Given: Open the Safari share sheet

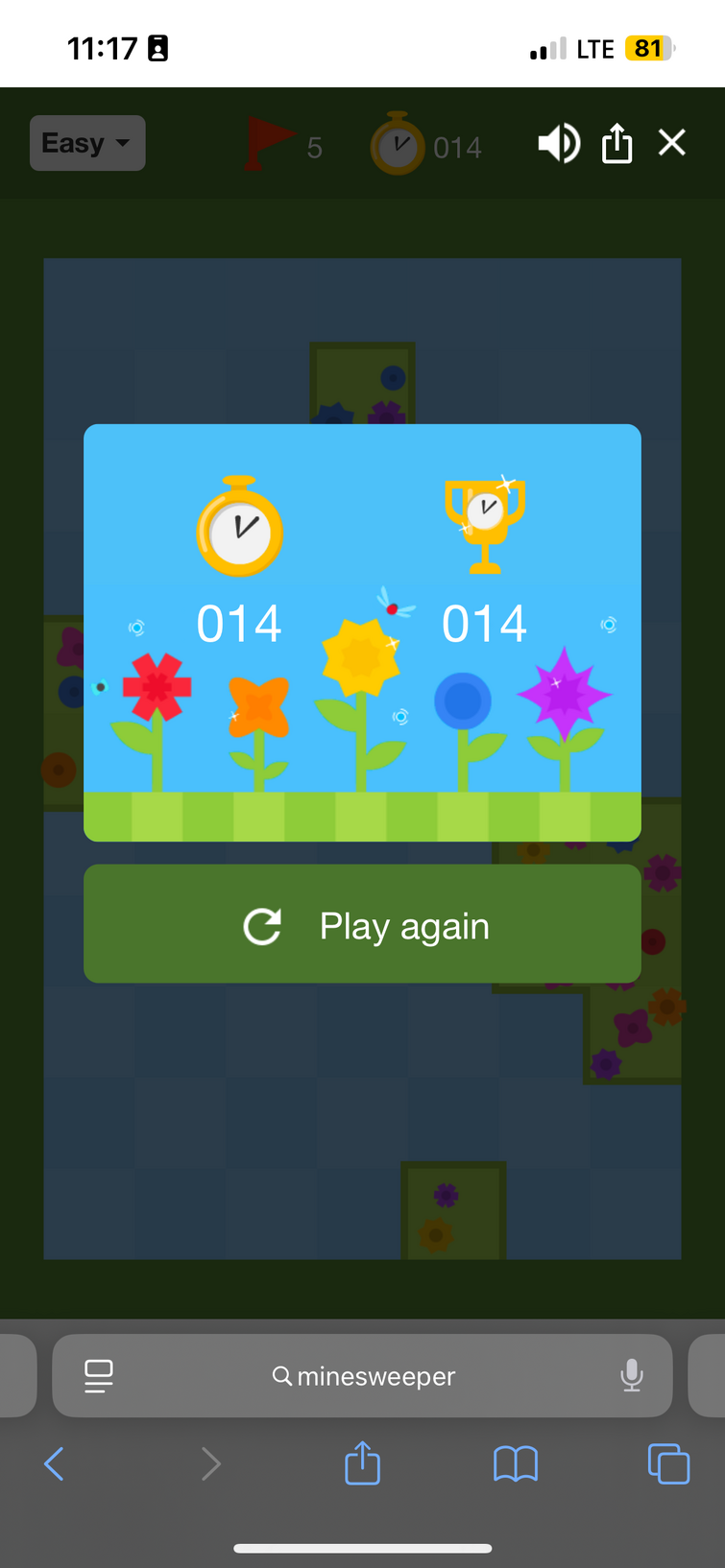Looking at the screenshot, I should 362,1463.
